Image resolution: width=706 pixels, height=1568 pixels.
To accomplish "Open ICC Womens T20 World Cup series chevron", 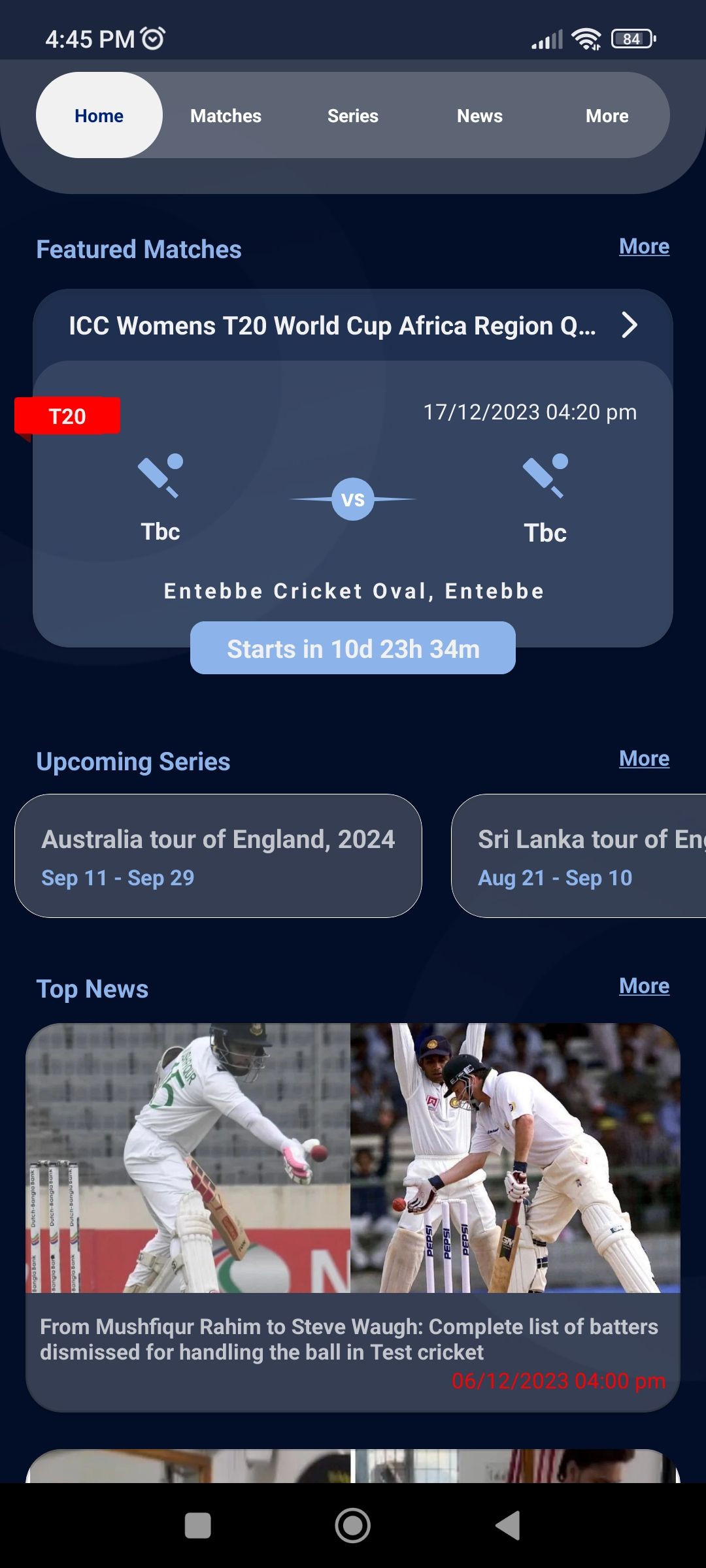I will point(629,325).
